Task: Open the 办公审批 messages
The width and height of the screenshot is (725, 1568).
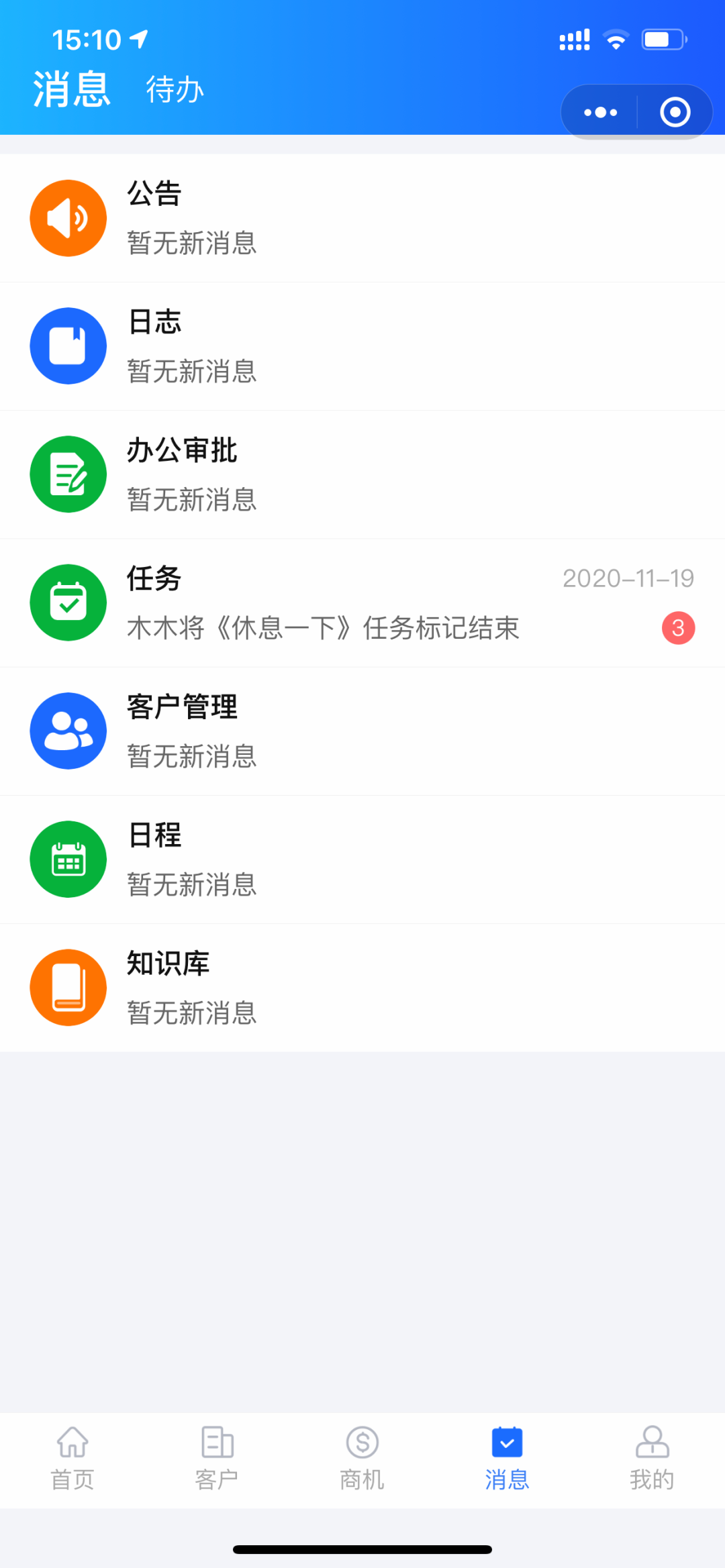Action: tap(362, 474)
